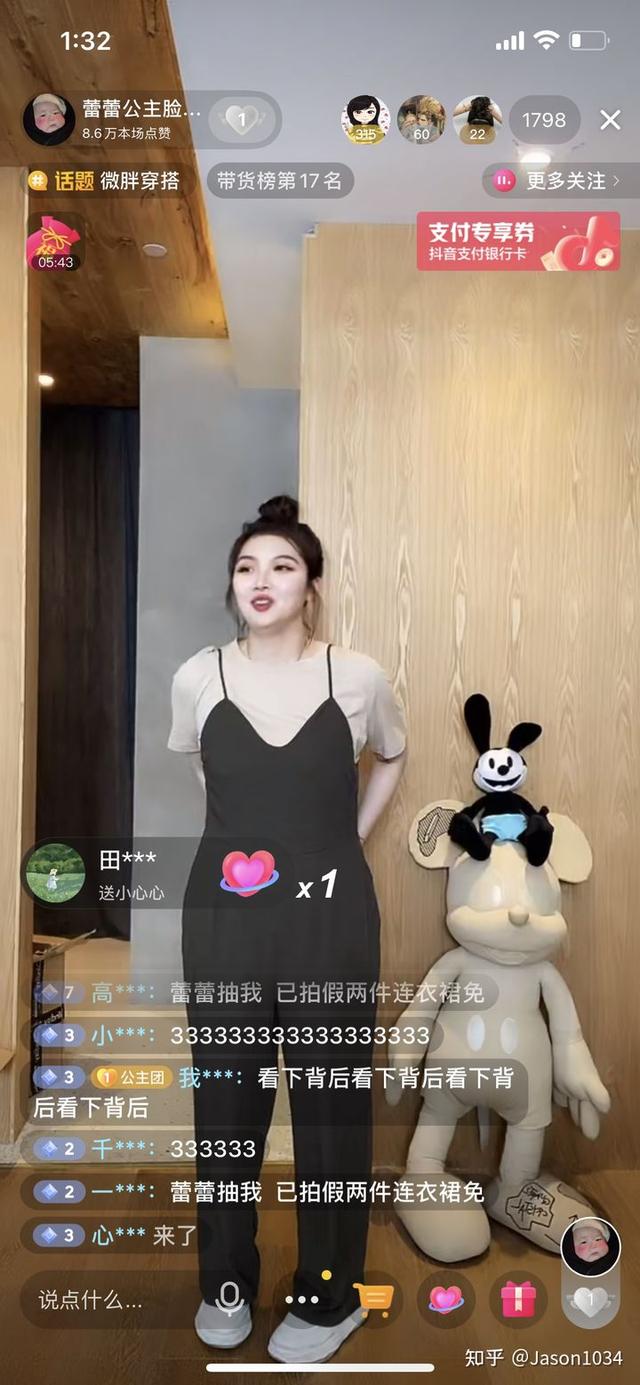Tap the heart fan-club badge beside streamer name
Viewport: 640px width, 1385px height.
[241, 121]
